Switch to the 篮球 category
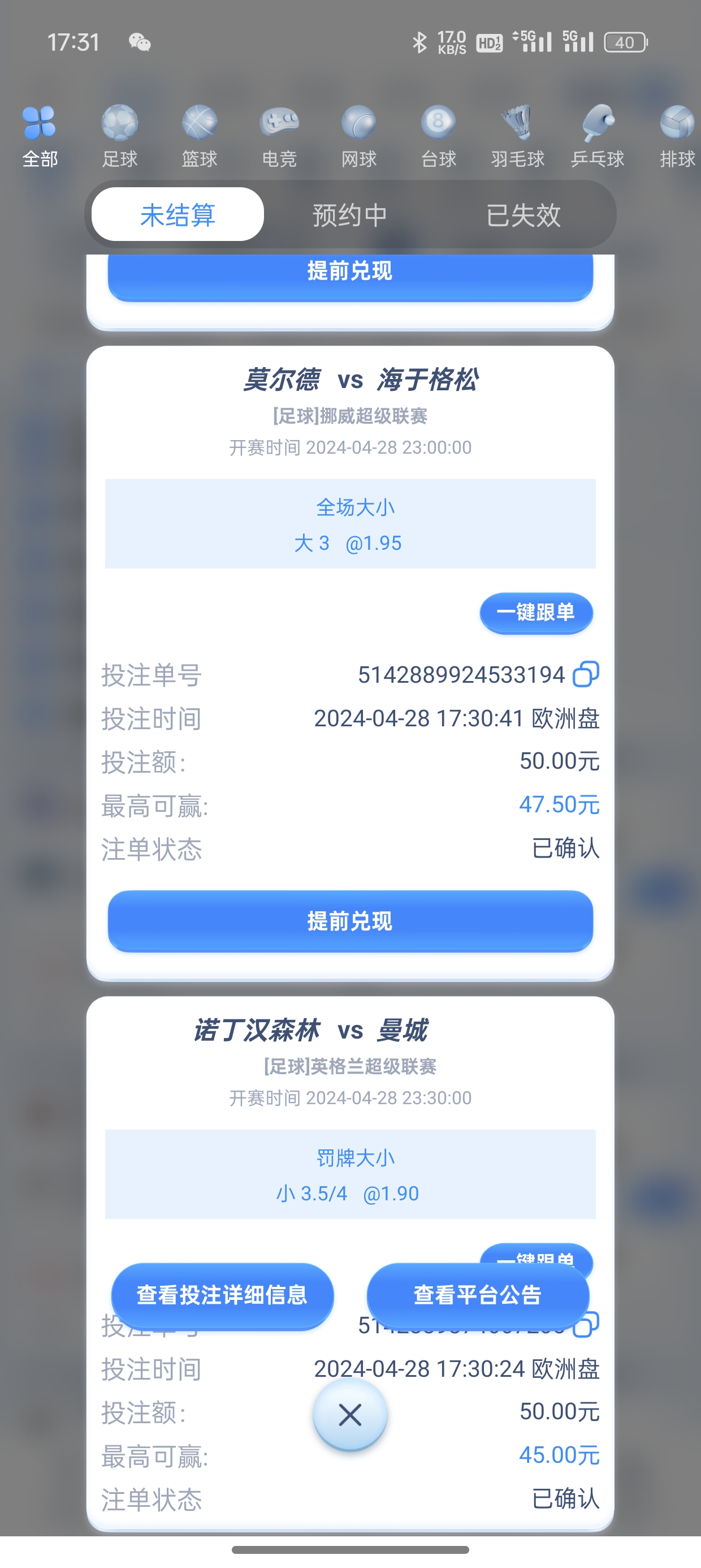Image resolution: width=701 pixels, height=1568 pixels. [199, 136]
